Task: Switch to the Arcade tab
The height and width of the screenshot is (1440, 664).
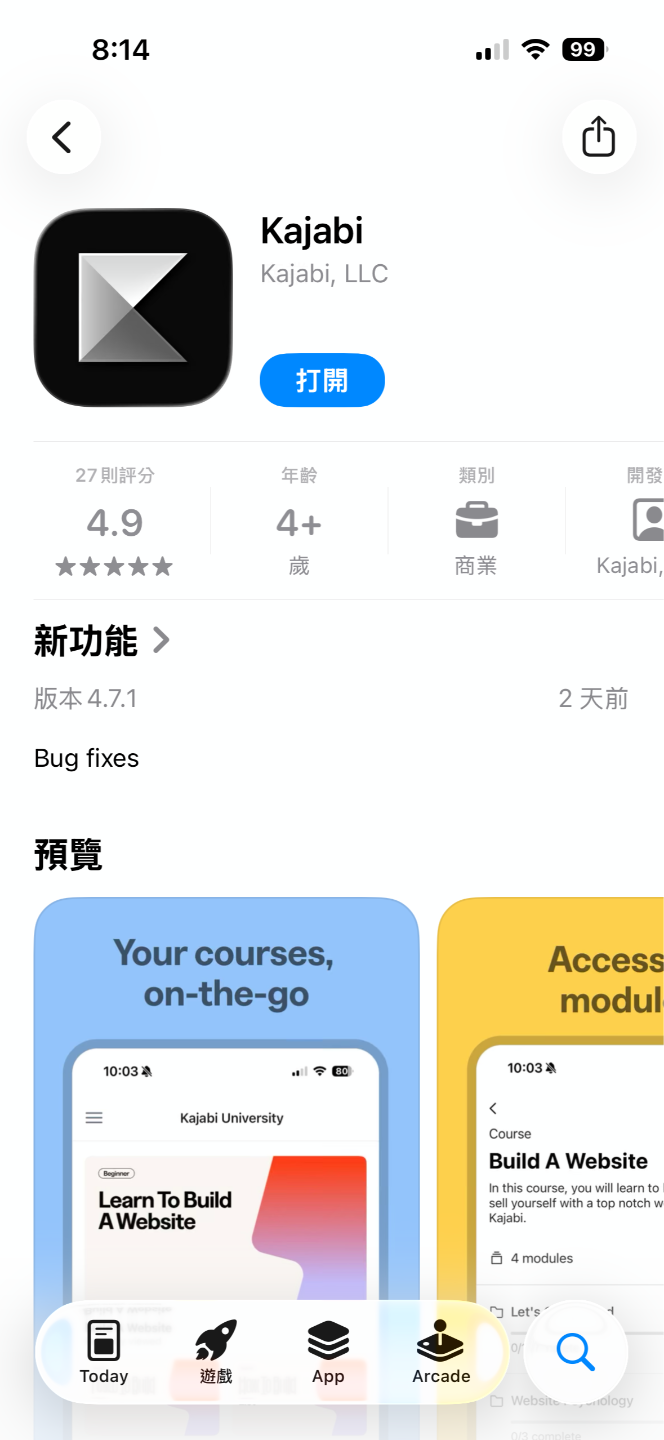Action: tap(441, 1352)
